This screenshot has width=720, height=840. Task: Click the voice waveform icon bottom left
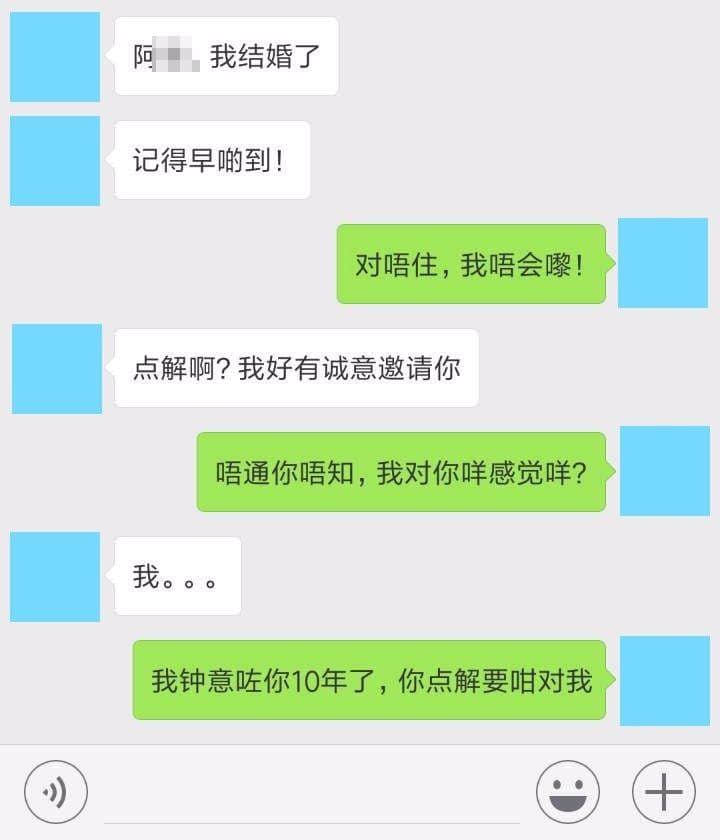pyautogui.click(x=55, y=791)
